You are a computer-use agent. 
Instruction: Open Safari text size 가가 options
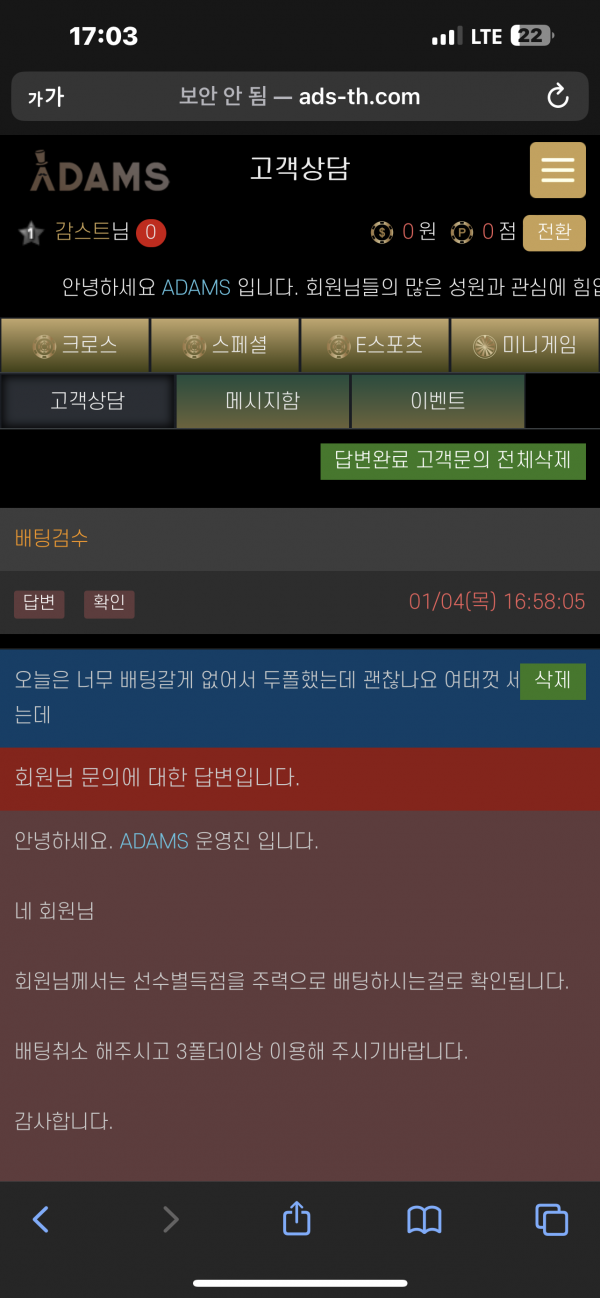pos(45,97)
